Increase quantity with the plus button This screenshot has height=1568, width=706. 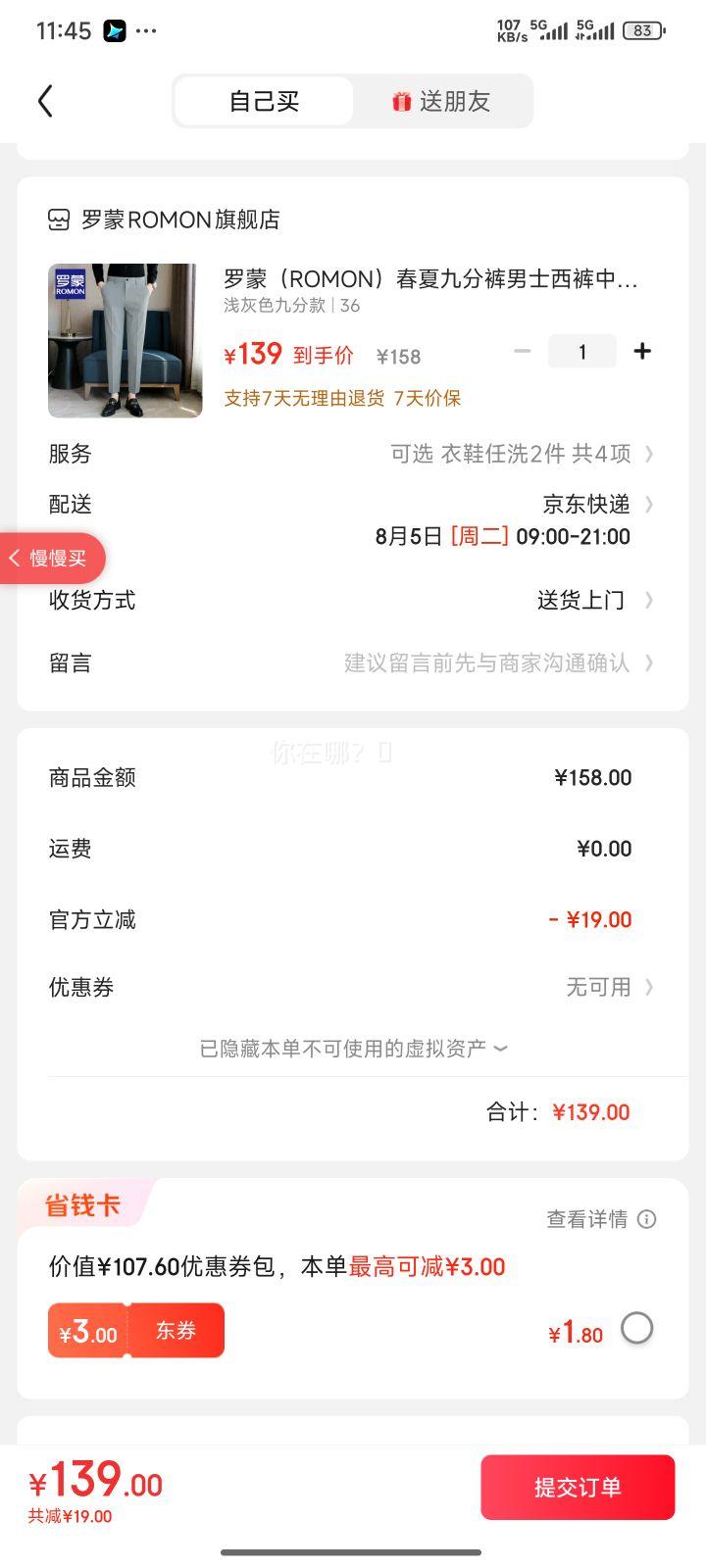pos(642,351)
